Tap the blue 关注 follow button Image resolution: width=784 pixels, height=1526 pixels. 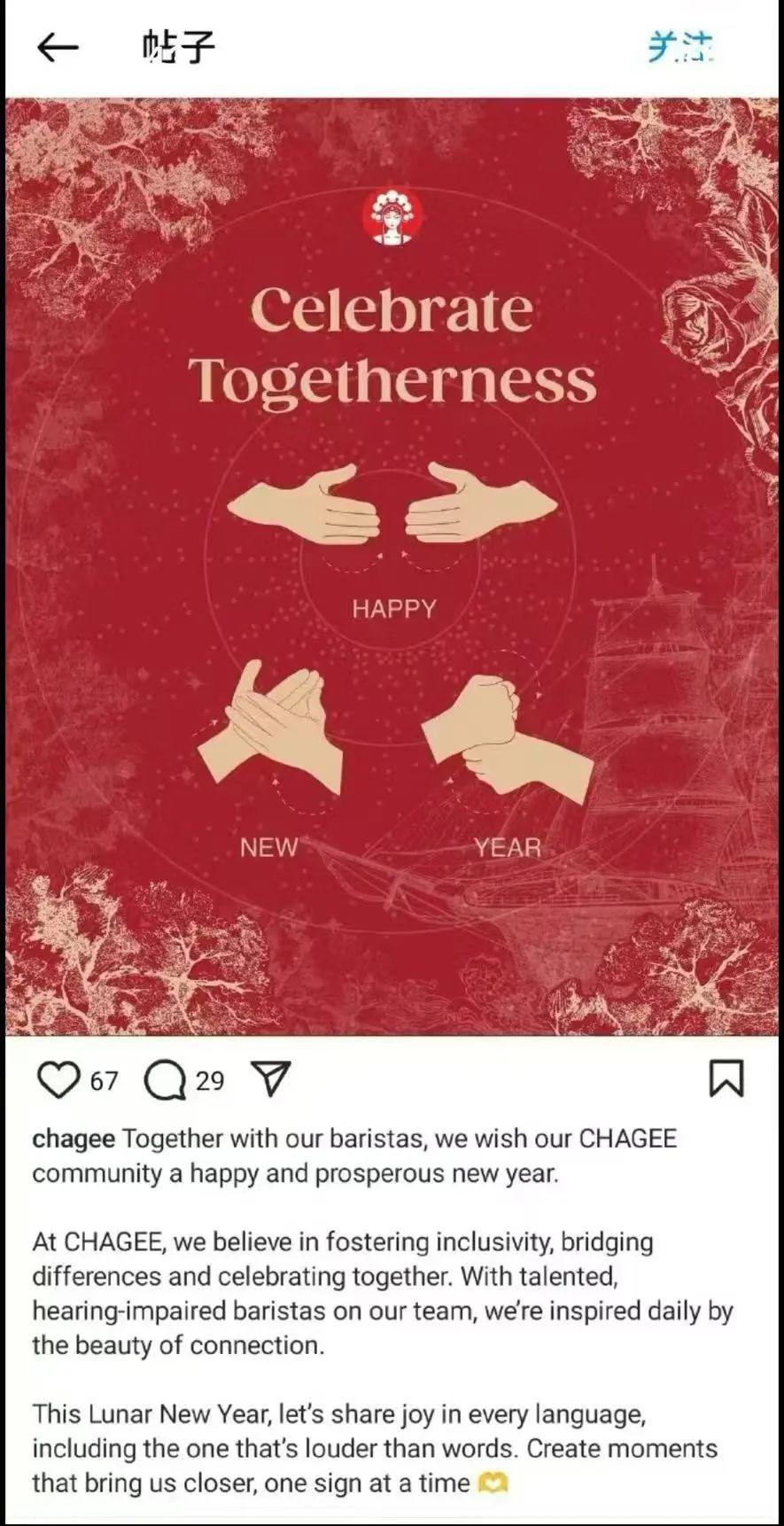pyautogui.click(x=680, y=46)
